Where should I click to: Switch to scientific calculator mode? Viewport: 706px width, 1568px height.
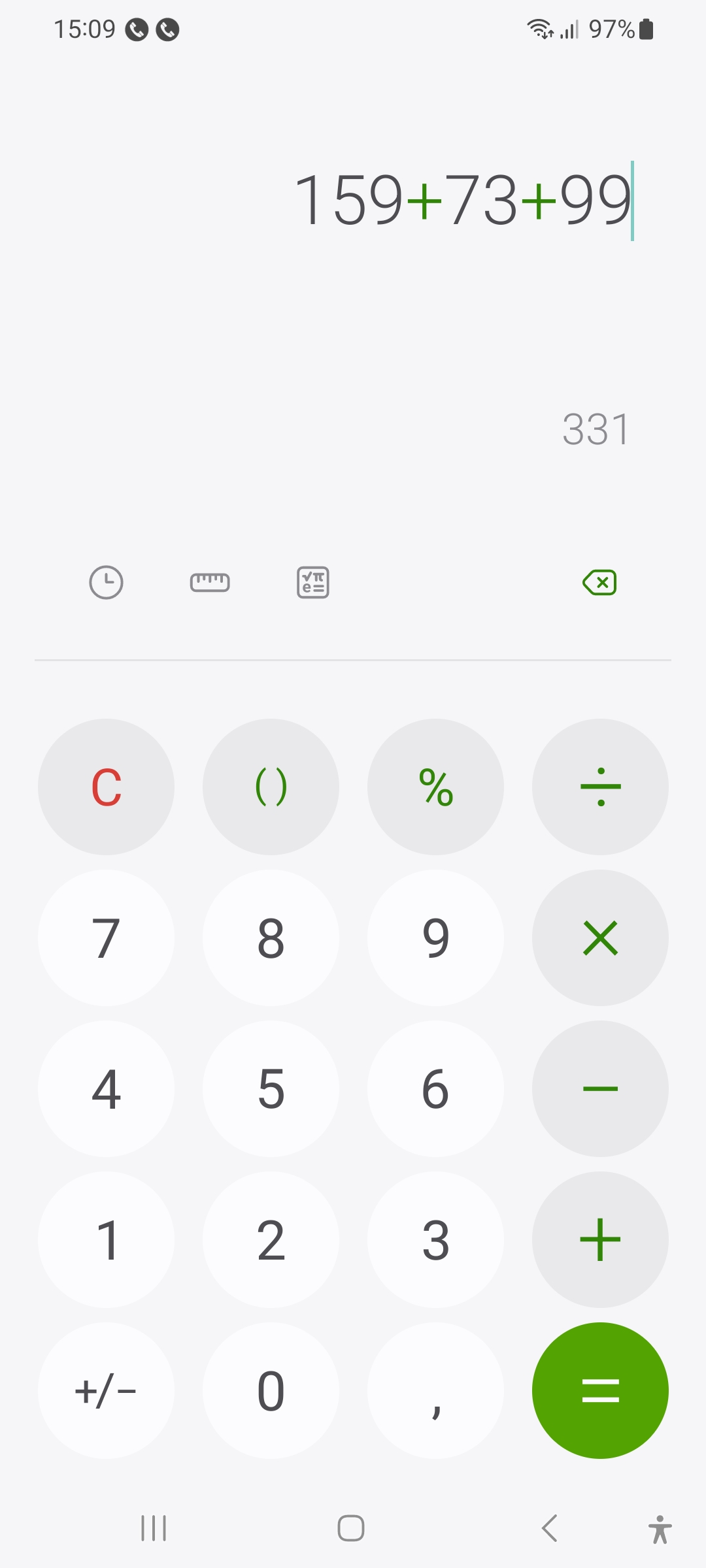point(313,582)
